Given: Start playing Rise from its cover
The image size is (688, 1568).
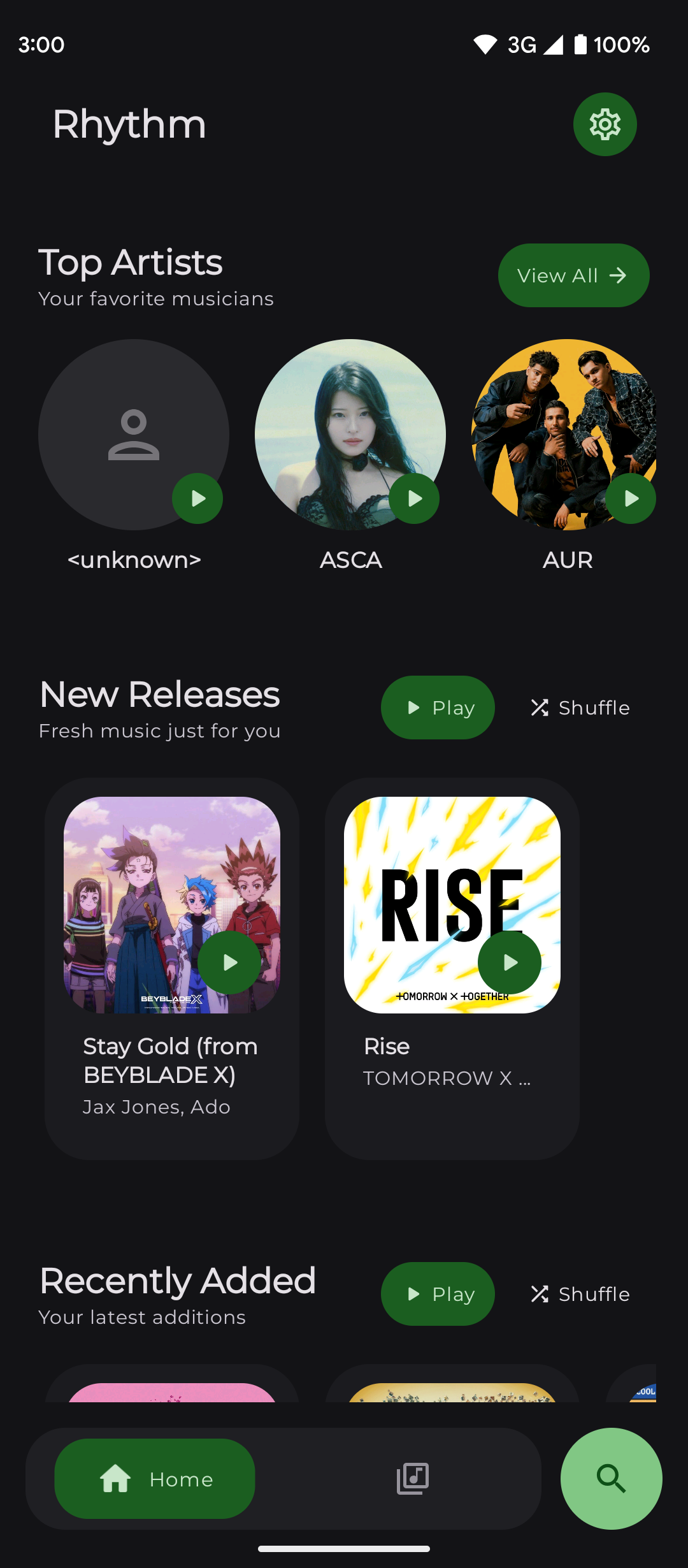Looking at the screenshot, I should click(x=510, y=962).
